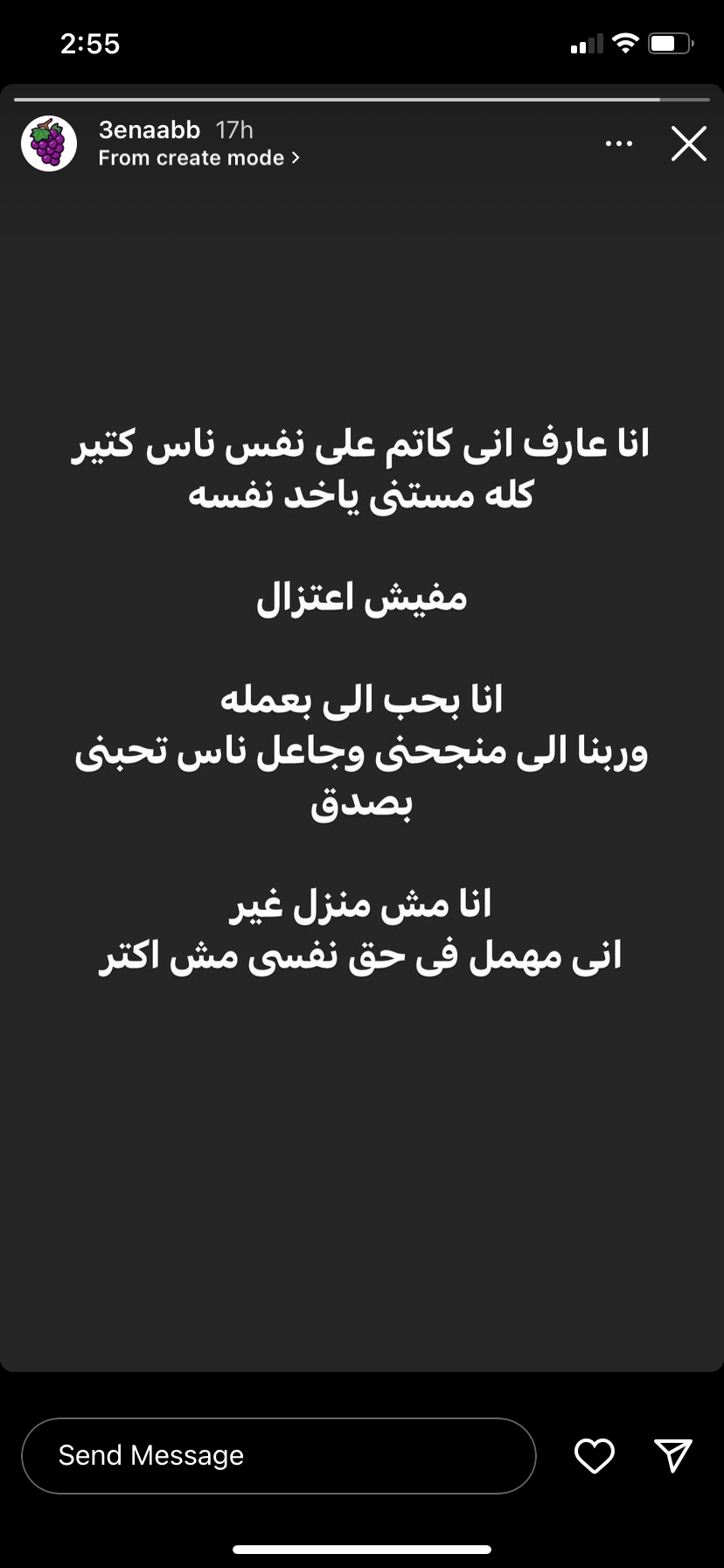Like this story with the heart
Image resolution: width=724 pixels, height=1568 pixels.
(595, 1455)
